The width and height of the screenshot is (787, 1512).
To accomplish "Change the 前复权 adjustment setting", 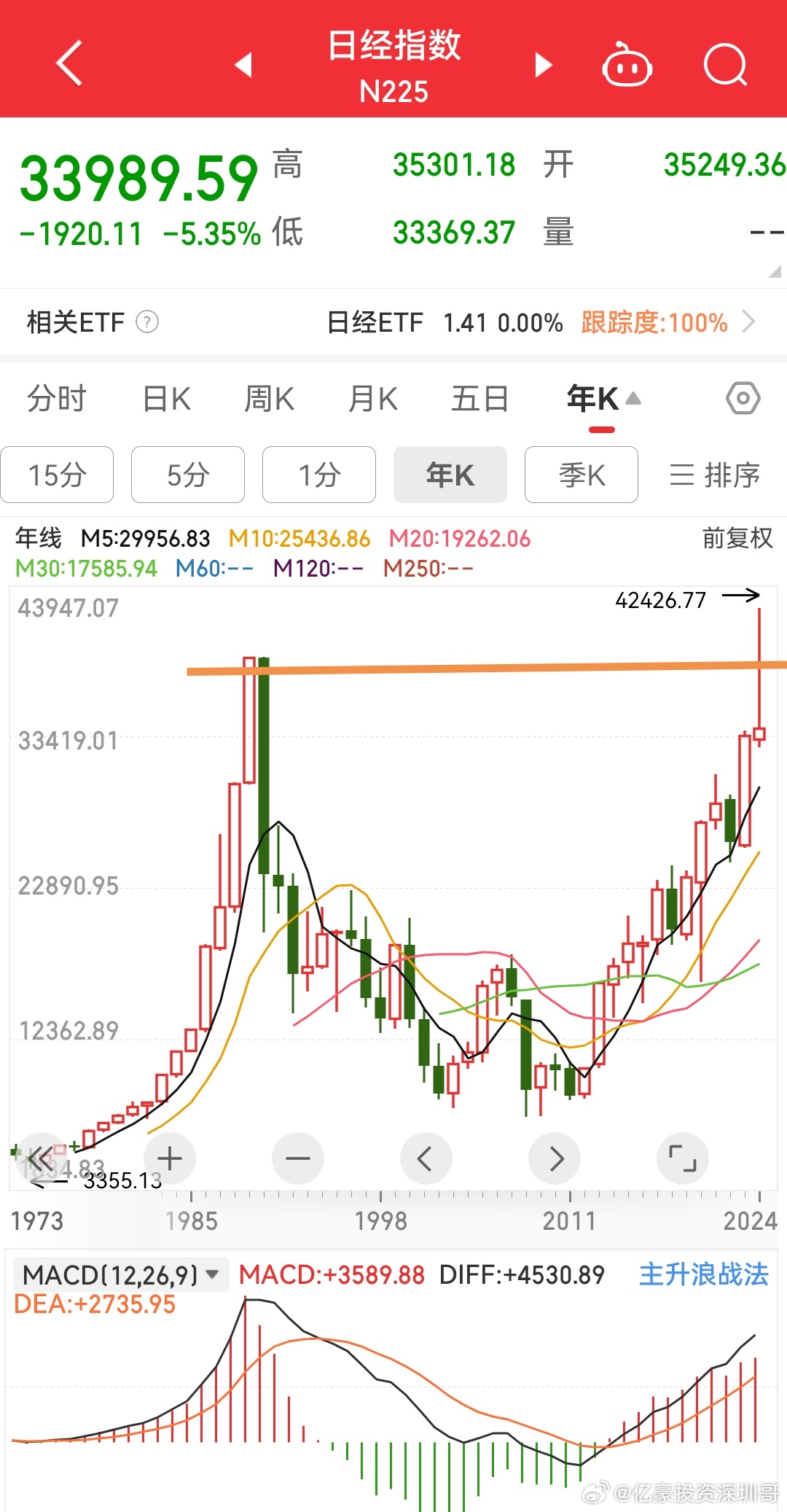I will coord(737,539).
